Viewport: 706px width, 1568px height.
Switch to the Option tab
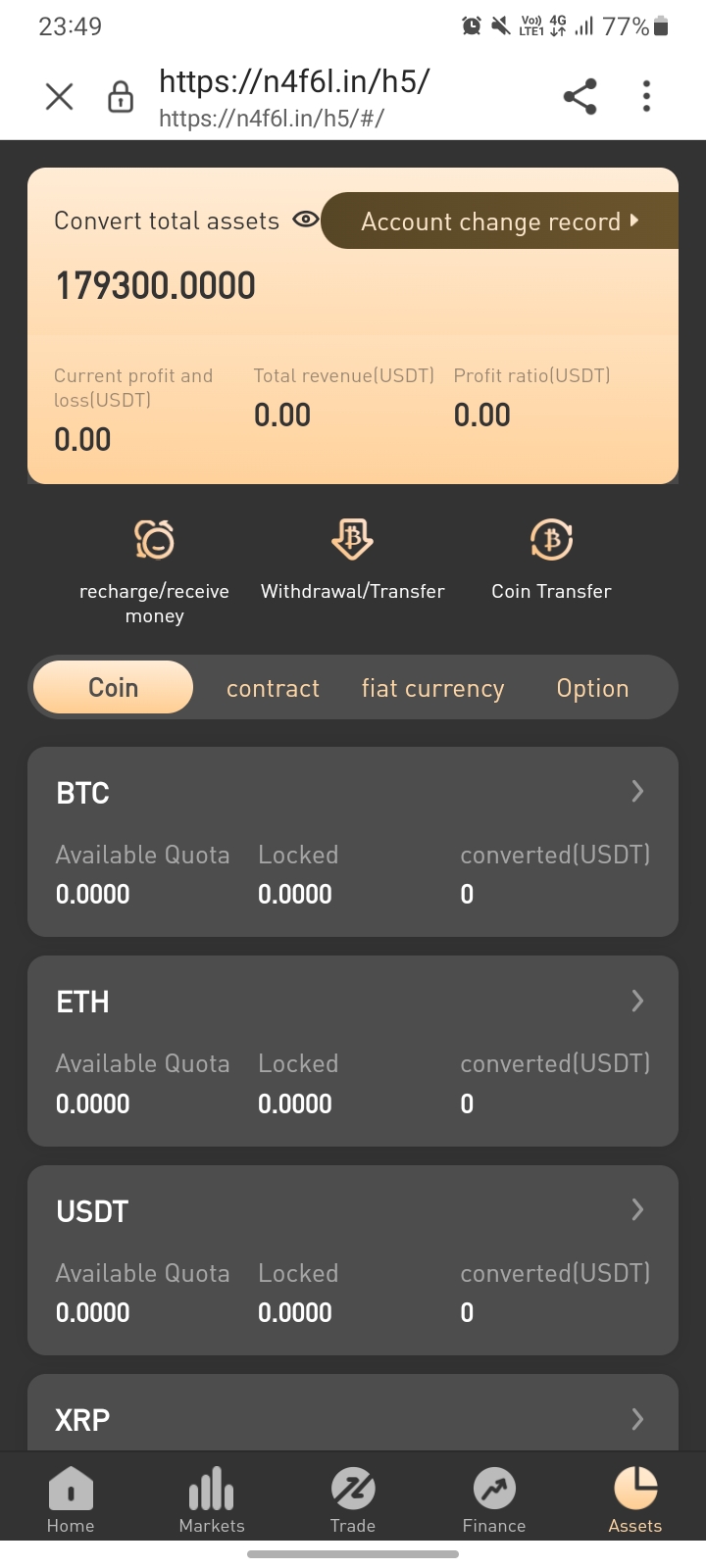(x=592, y=689)
